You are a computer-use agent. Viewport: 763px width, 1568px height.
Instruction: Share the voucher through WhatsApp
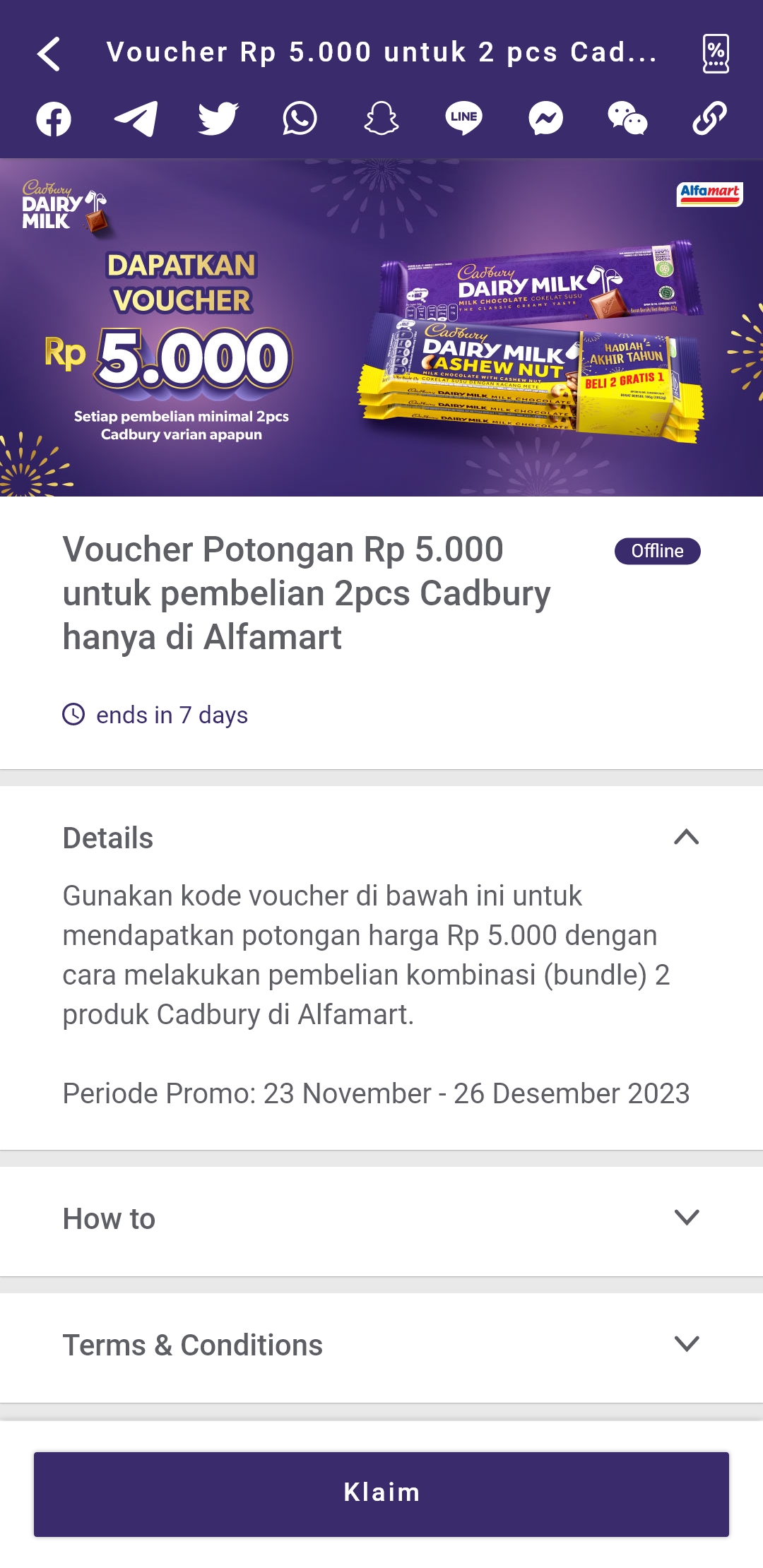coord(300,119)
